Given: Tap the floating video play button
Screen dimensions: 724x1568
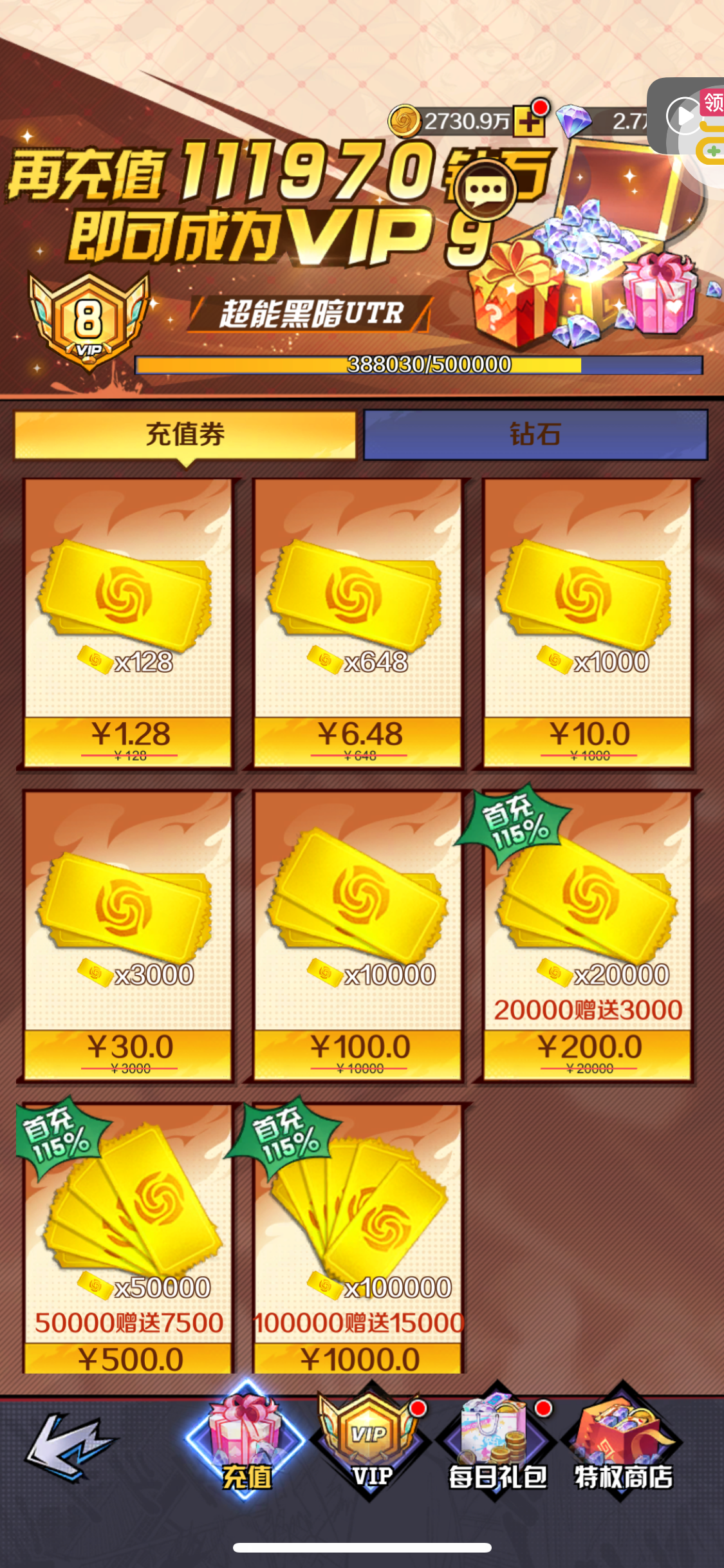Looking at the screenshot, I should tap(683, 117).
